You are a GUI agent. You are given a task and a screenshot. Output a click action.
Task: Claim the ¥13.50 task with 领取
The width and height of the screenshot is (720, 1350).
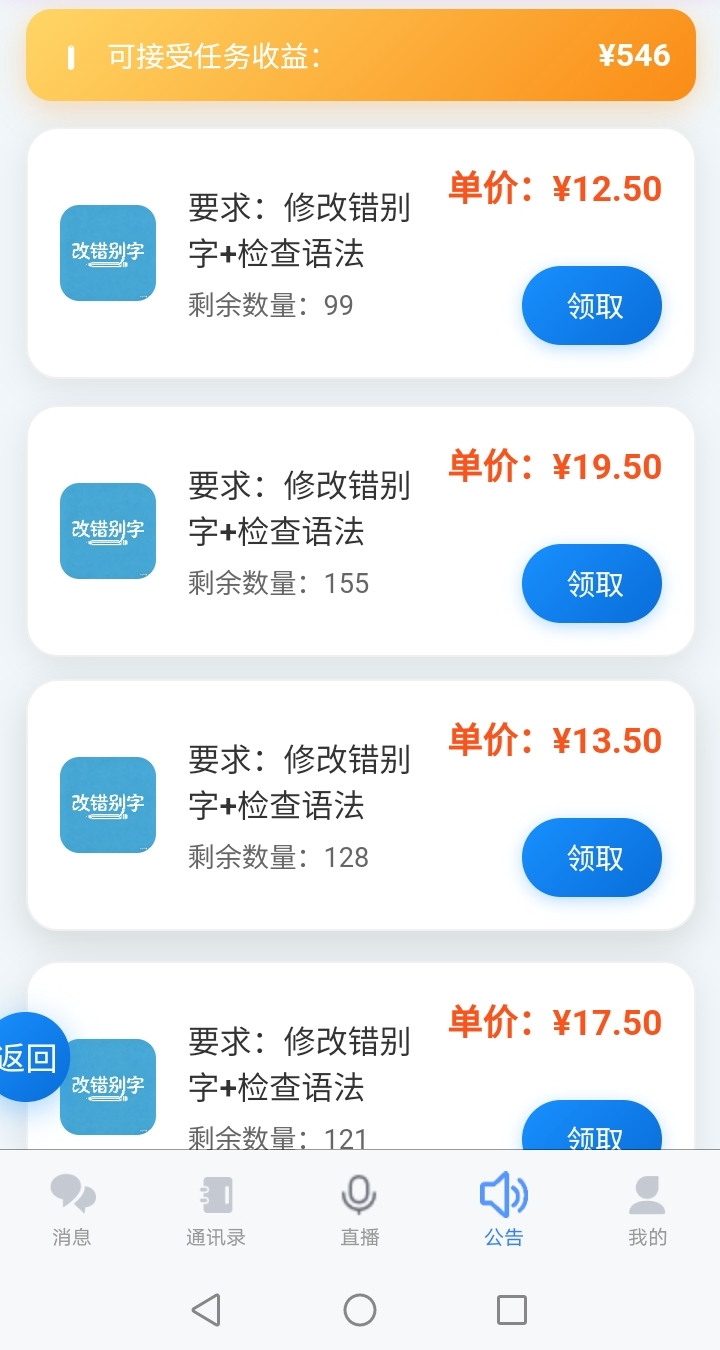click(592, 858)
